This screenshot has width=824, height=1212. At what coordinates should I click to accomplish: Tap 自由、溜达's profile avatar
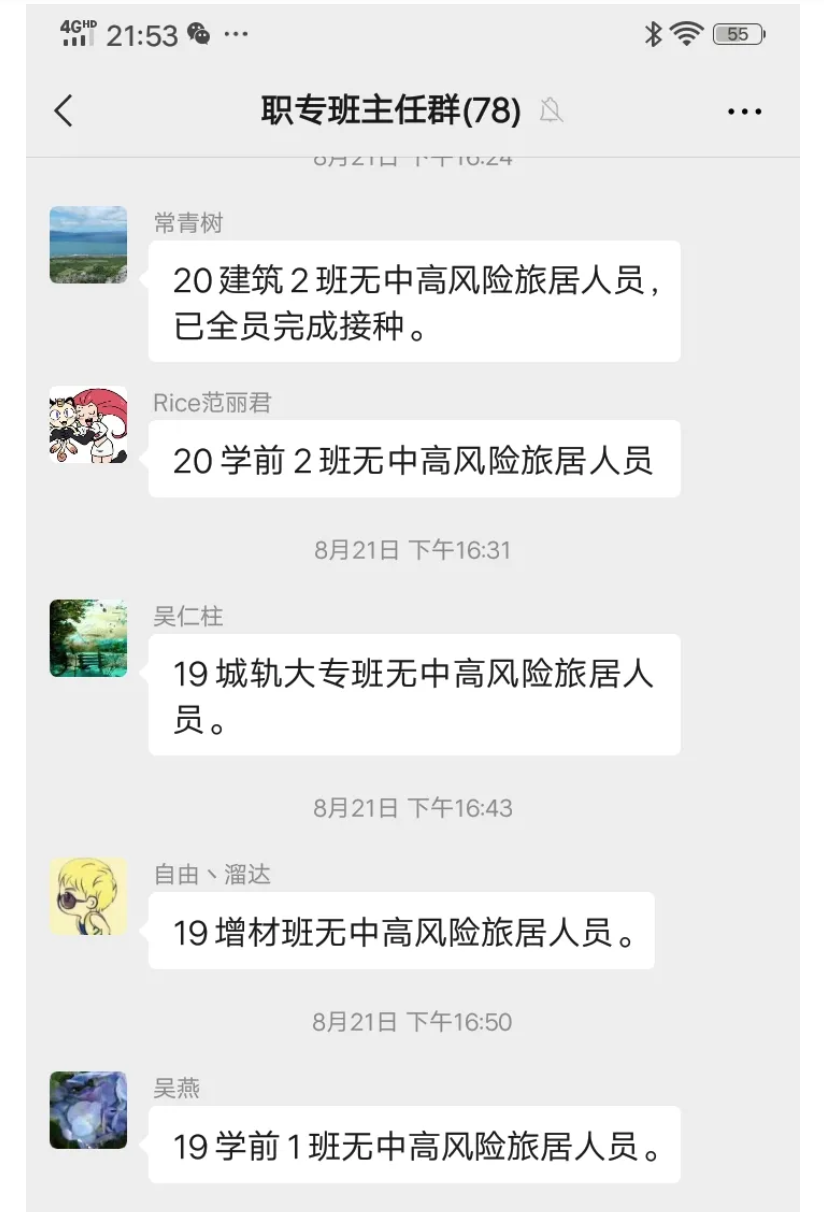pyautogui.click(x=88, y=896)
